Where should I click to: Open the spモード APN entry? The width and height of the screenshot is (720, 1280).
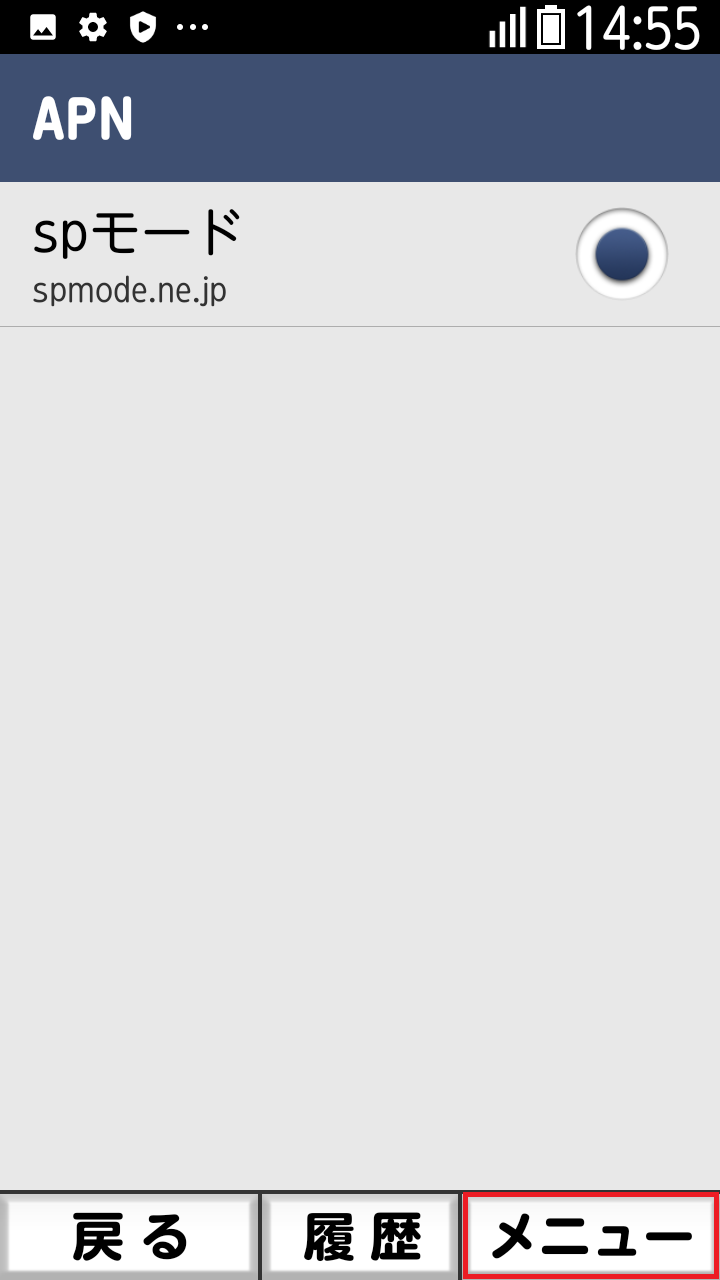(250, 255)
